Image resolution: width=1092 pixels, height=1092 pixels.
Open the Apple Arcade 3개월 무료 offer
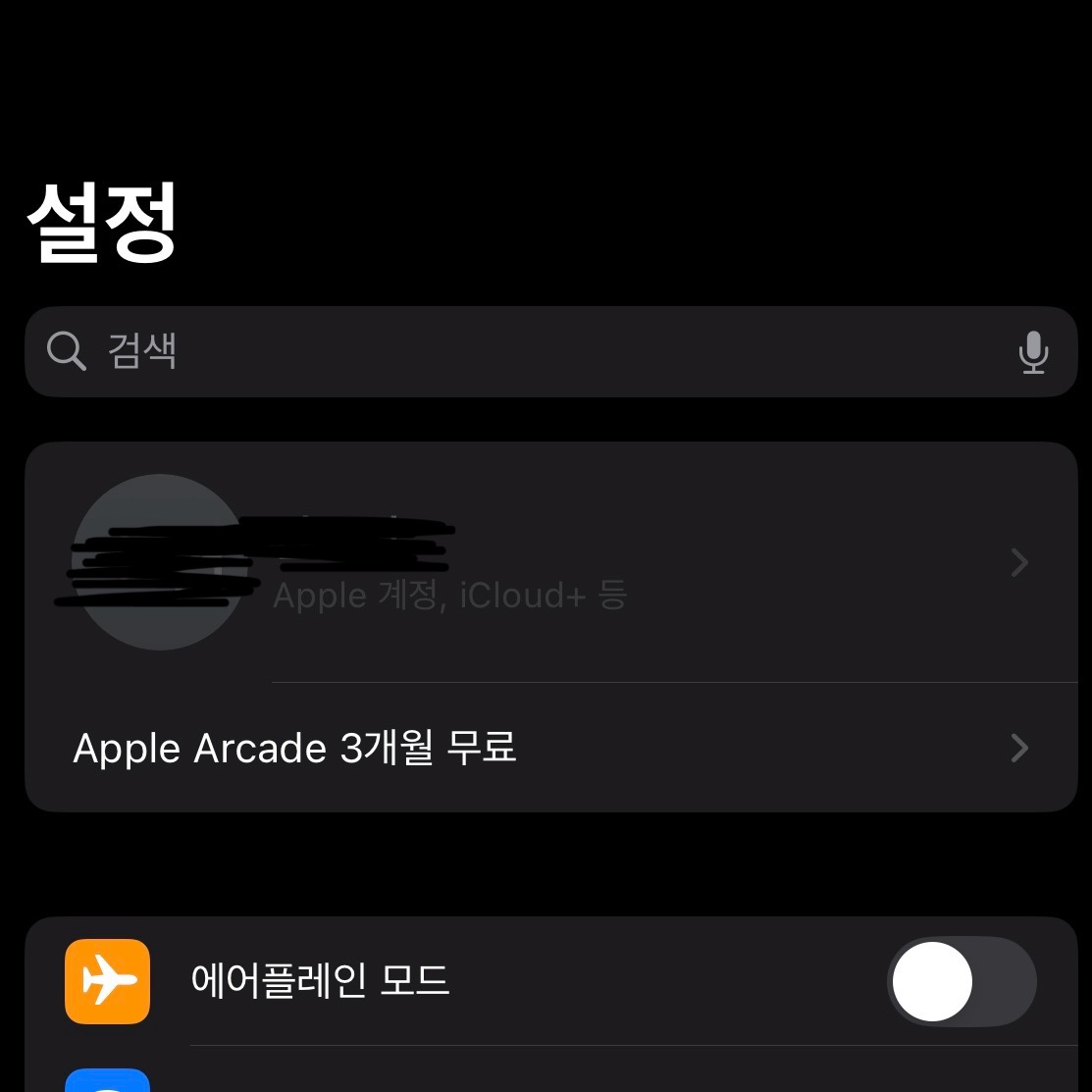[549, 749]
